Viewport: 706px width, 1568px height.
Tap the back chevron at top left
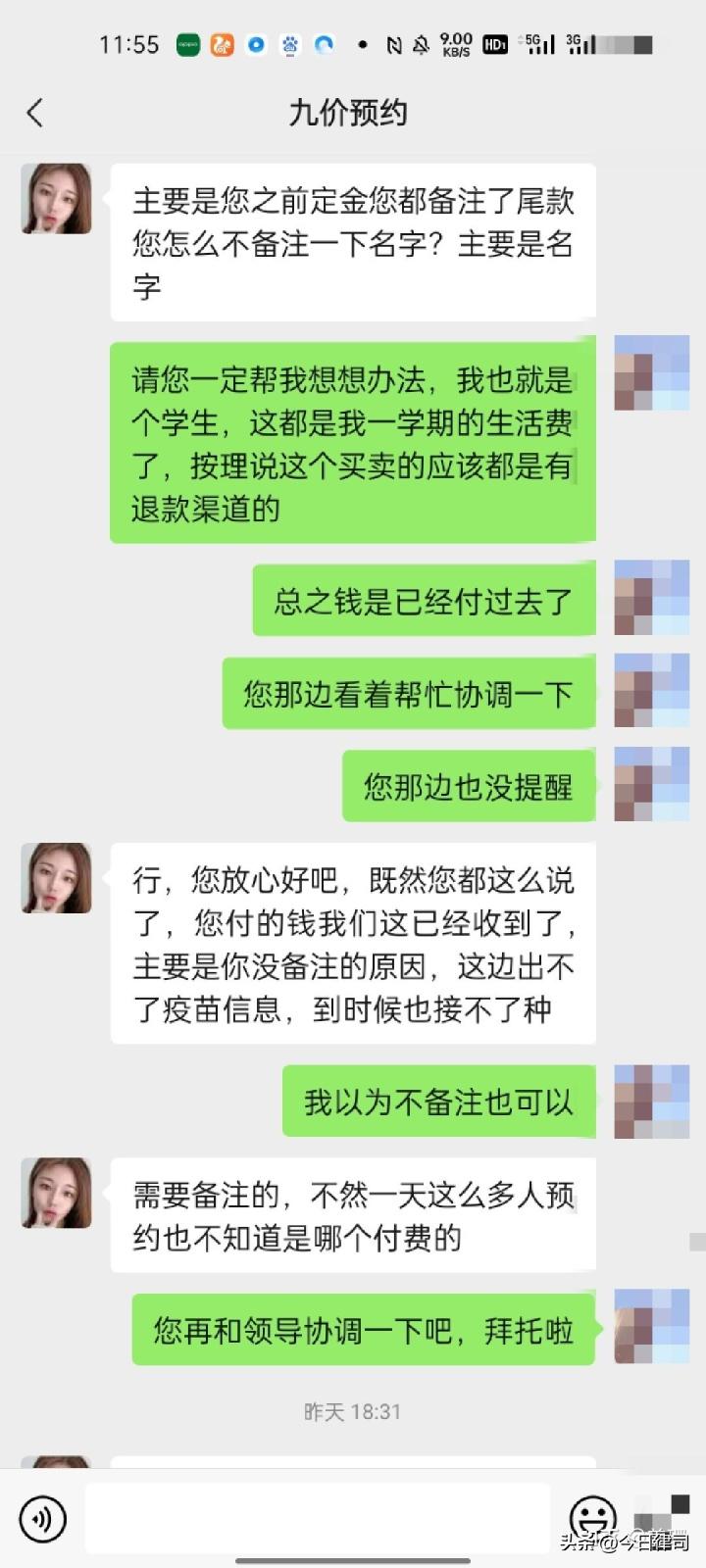[x=34, y=114]
